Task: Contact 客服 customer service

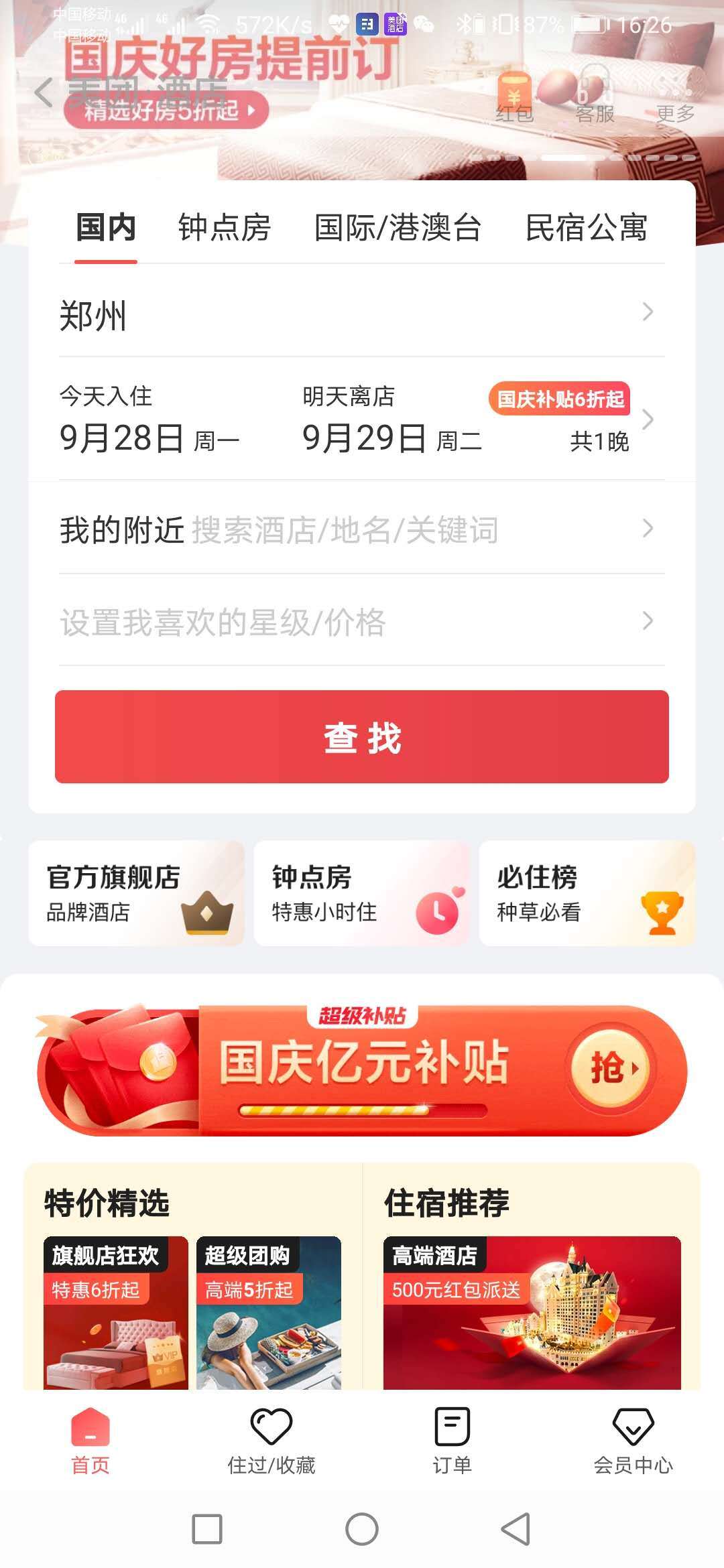Action: pos(595,97)
